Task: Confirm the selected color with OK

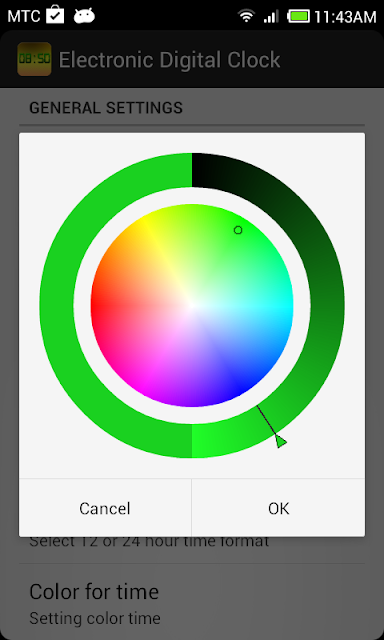Action: pyautogui.click(x=278, y=508)
